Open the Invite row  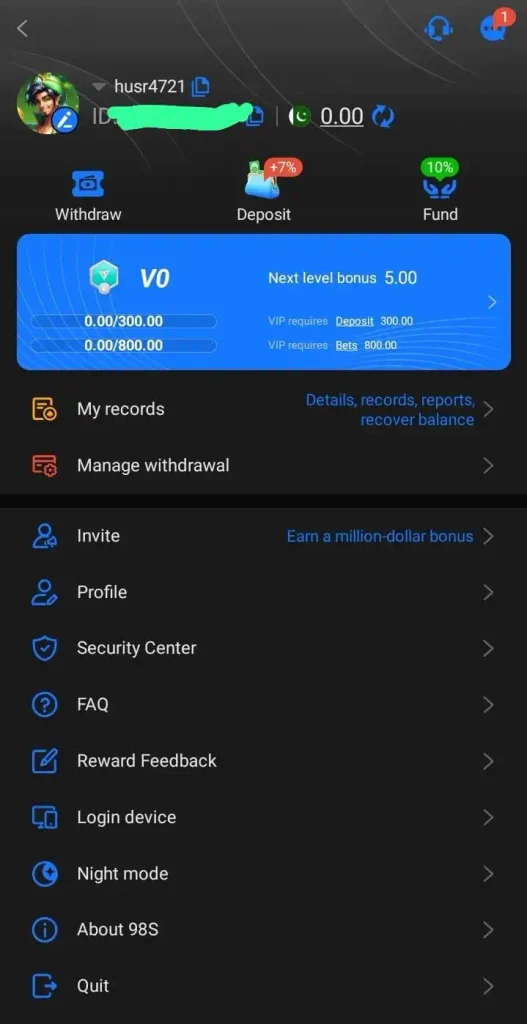[x=264, y=536]
